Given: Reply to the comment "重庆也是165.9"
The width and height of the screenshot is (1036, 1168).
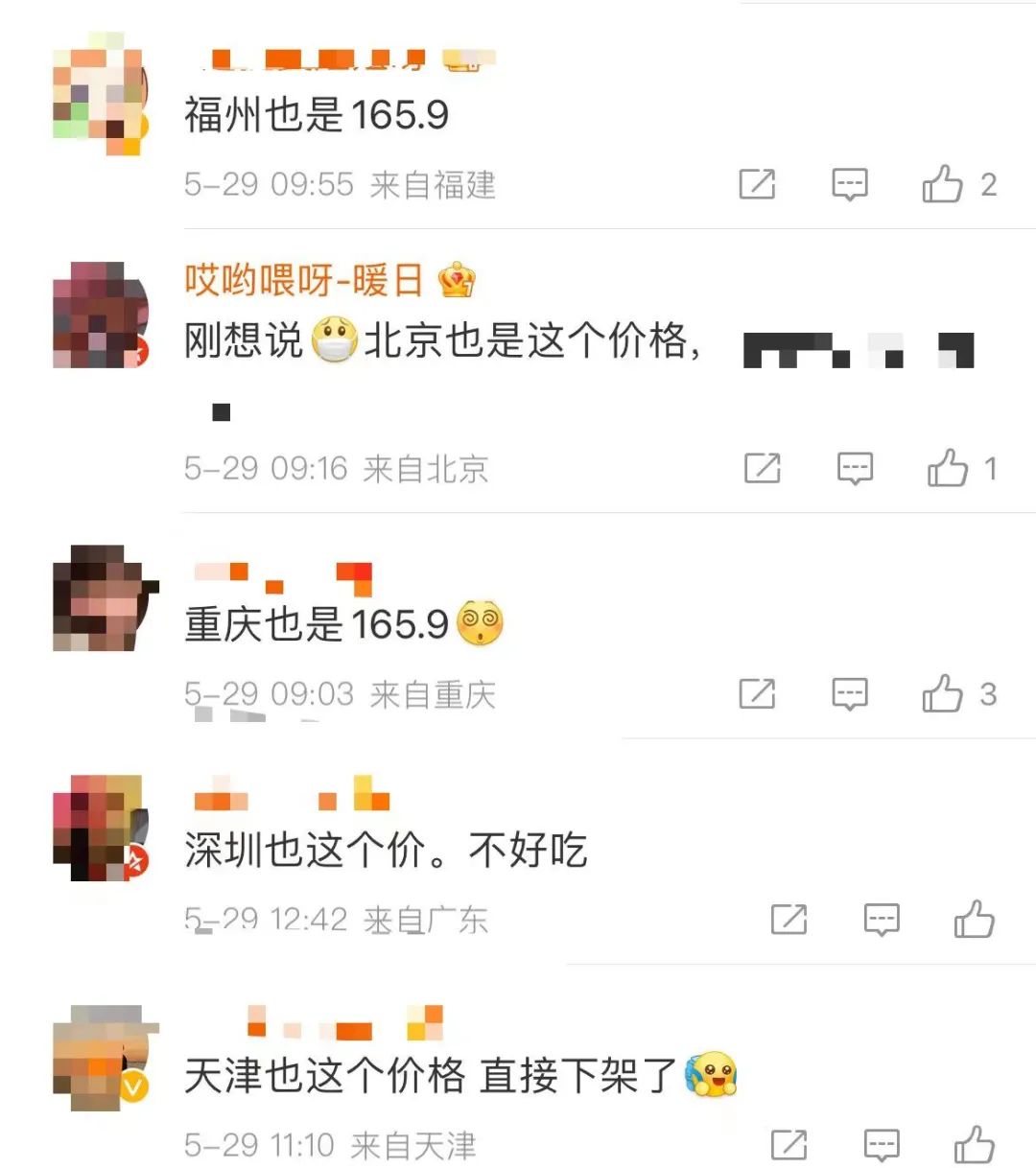Looking at the screenshot, I should [x=849, y=693].
